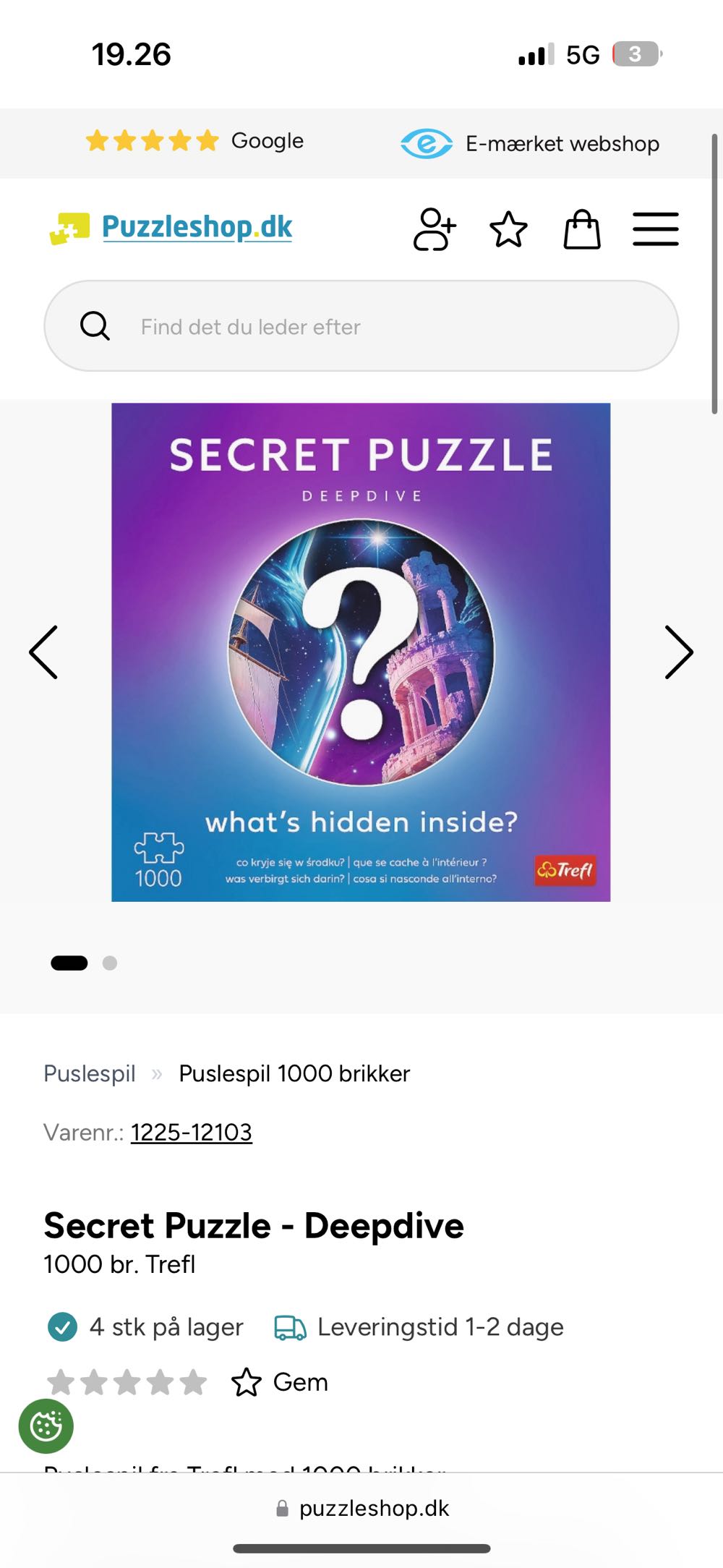Open the shopping bag
The image size is (723, 1568).
pyautogui.click(x=582, y=229)
